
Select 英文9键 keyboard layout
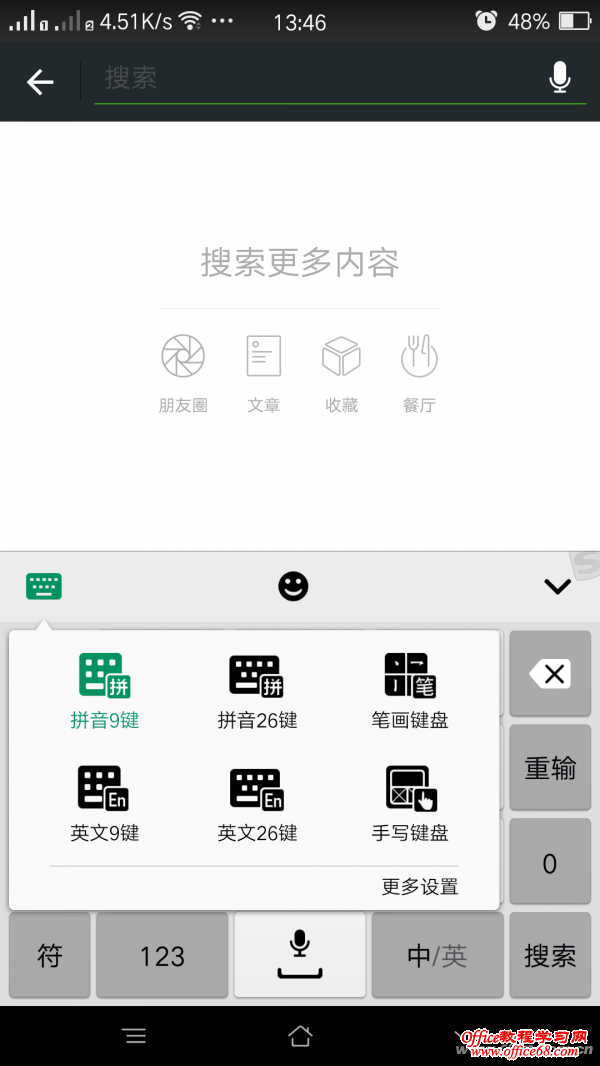coord(105,803)
